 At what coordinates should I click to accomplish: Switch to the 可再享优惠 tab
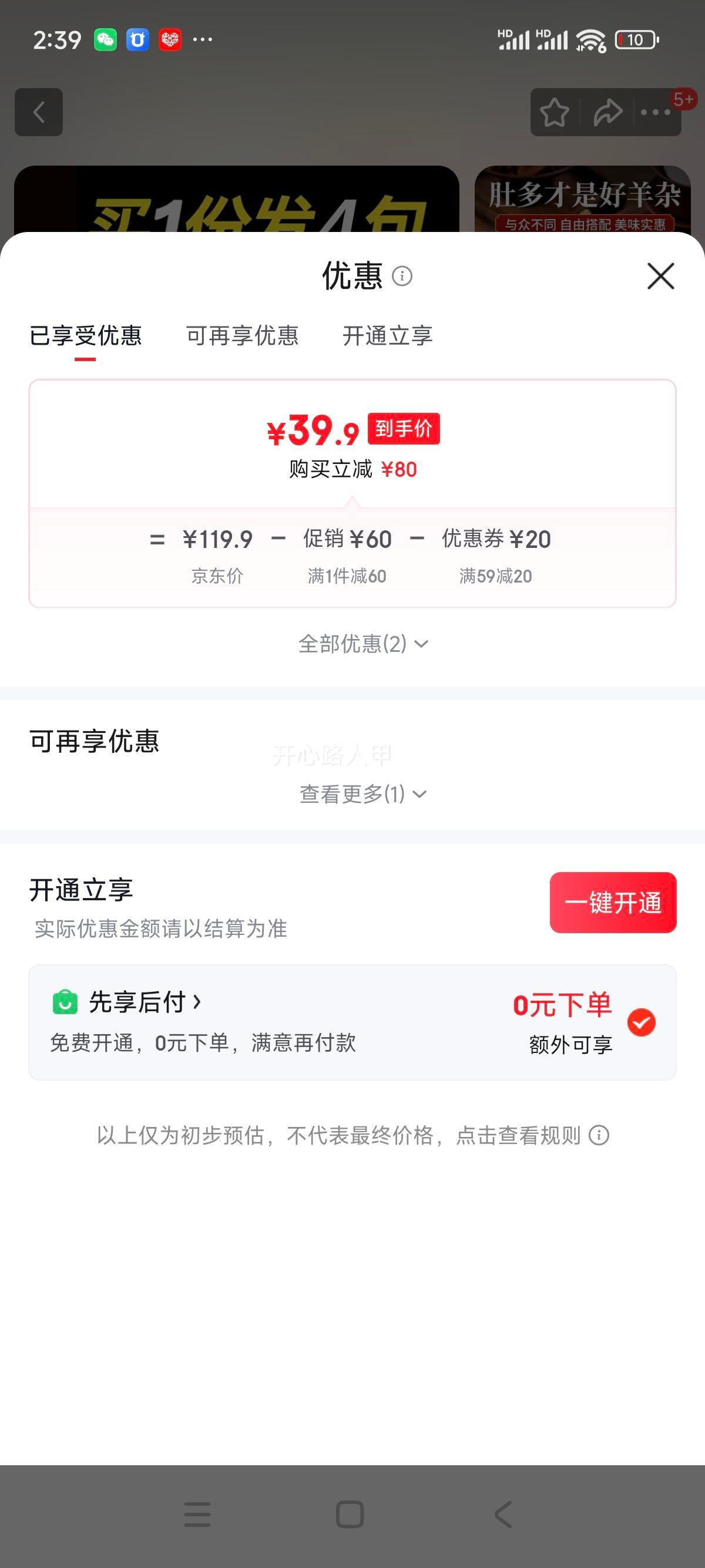tap(243, 335)
